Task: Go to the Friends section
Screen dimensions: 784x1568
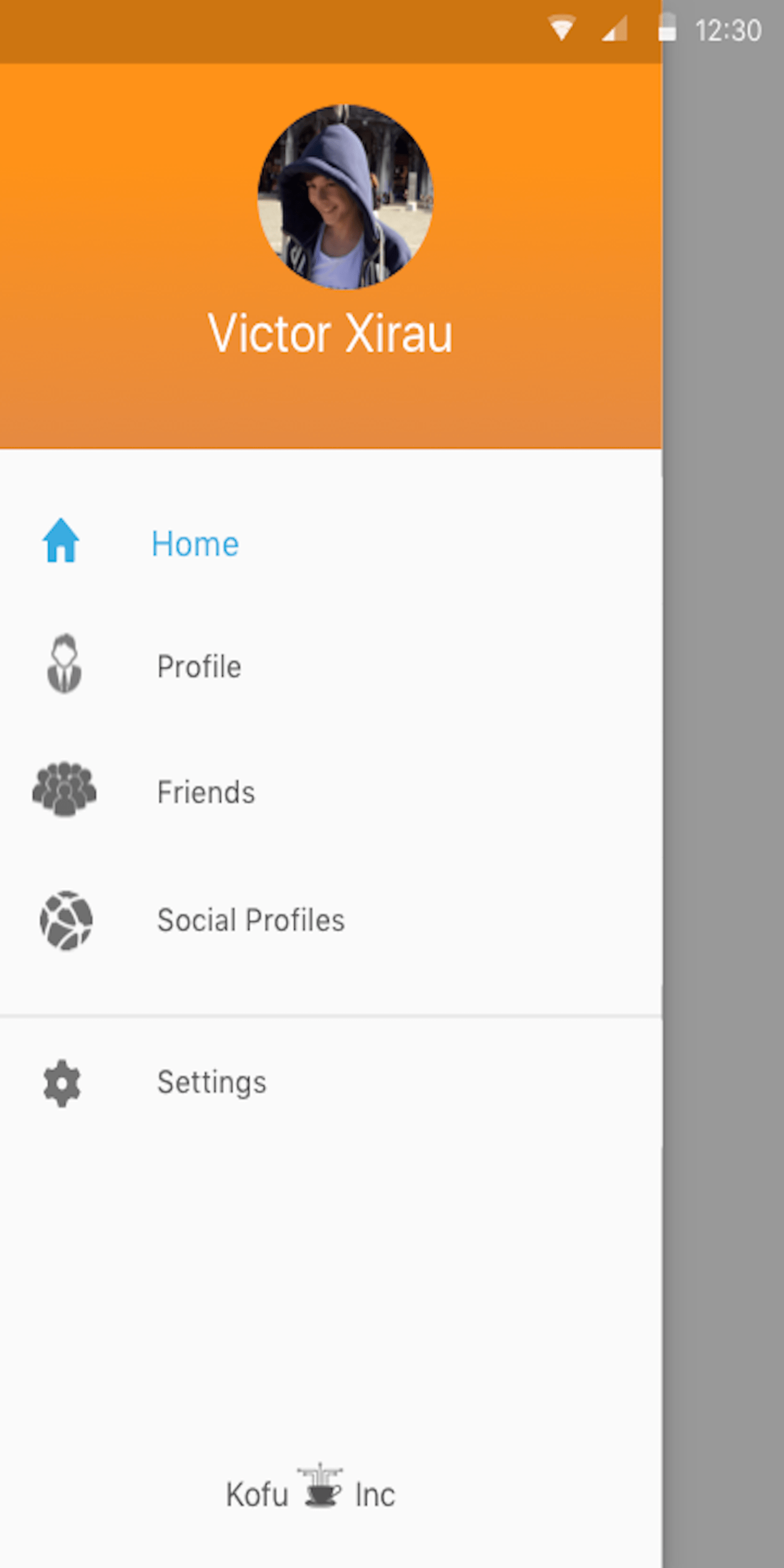Action: pyautogui.click(x=206, y=792)
